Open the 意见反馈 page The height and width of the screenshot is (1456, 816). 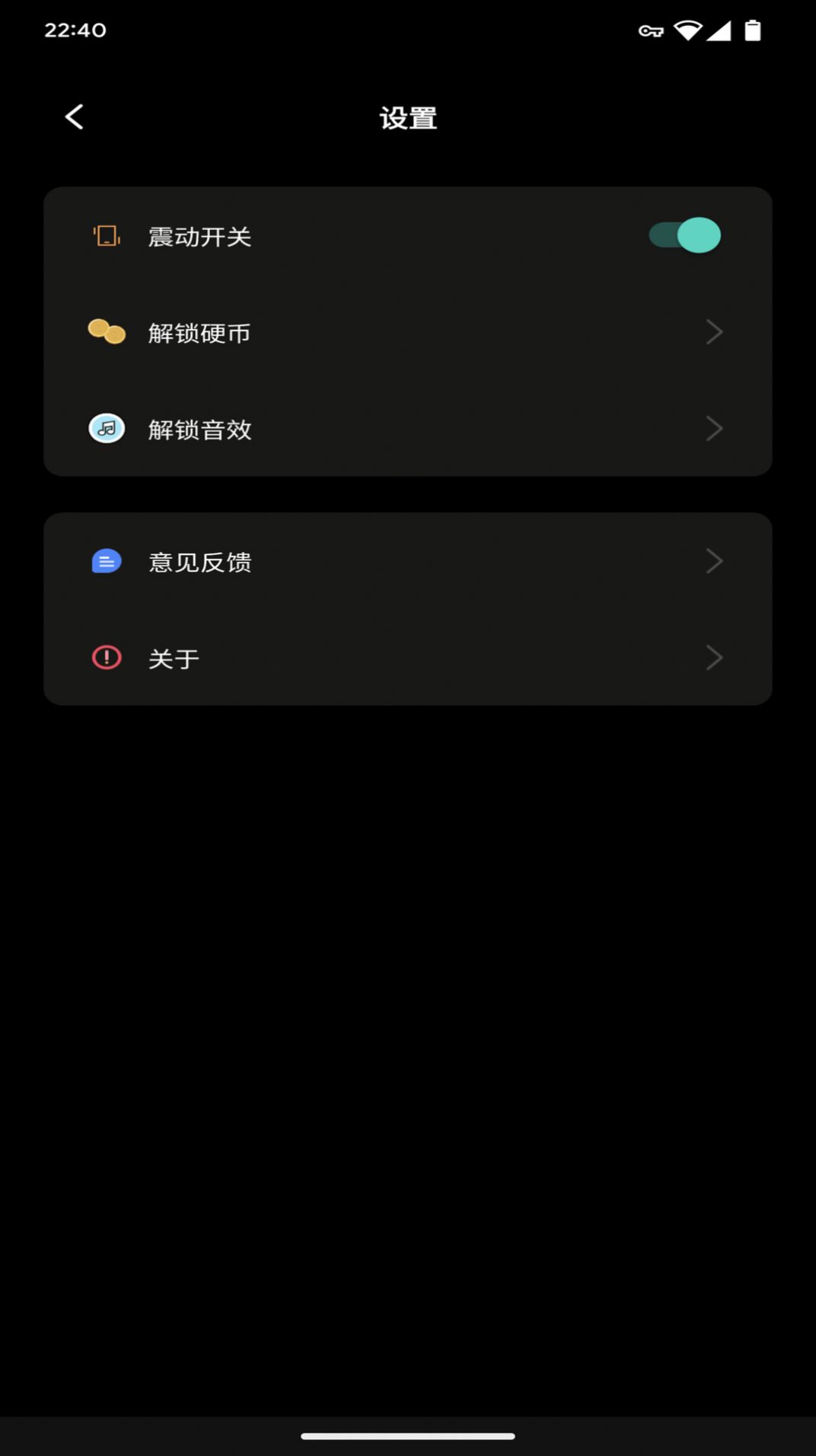pyautogui.click(x=407, y=562)
